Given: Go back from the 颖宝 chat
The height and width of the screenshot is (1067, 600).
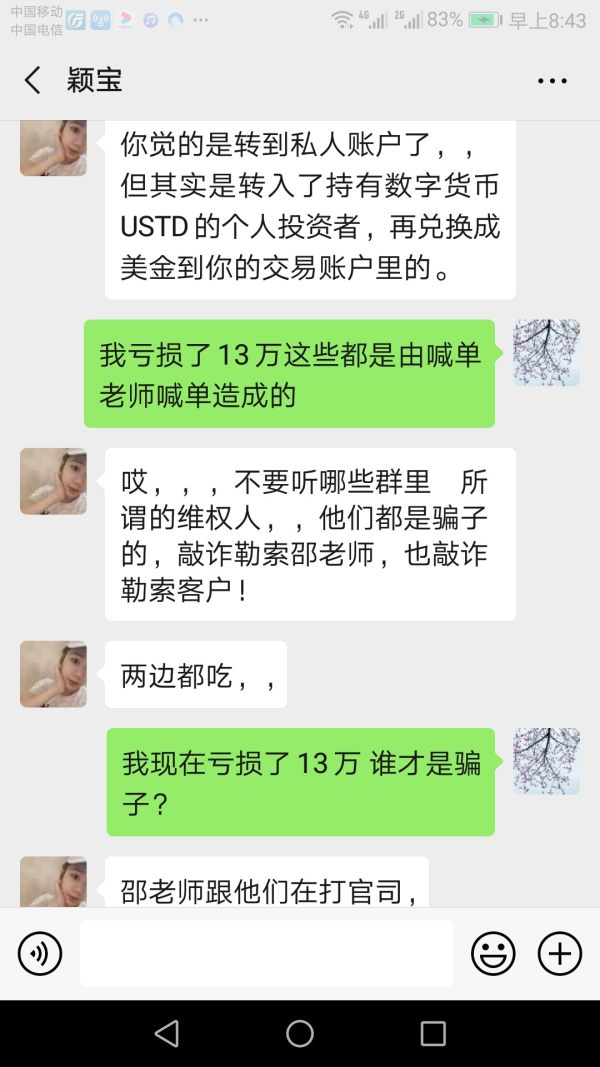Looking at the screenshot, I should 32,81.
